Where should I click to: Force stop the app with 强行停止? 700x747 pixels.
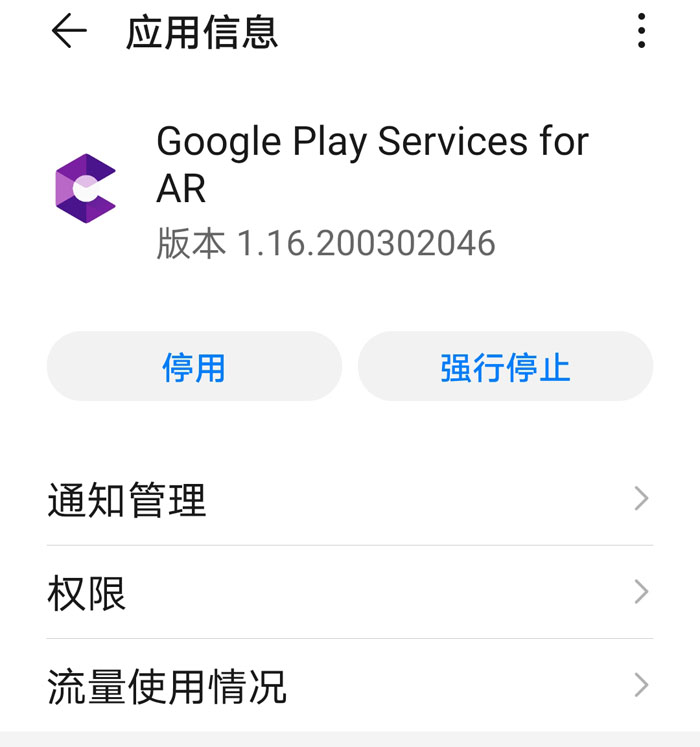[505, 367]
